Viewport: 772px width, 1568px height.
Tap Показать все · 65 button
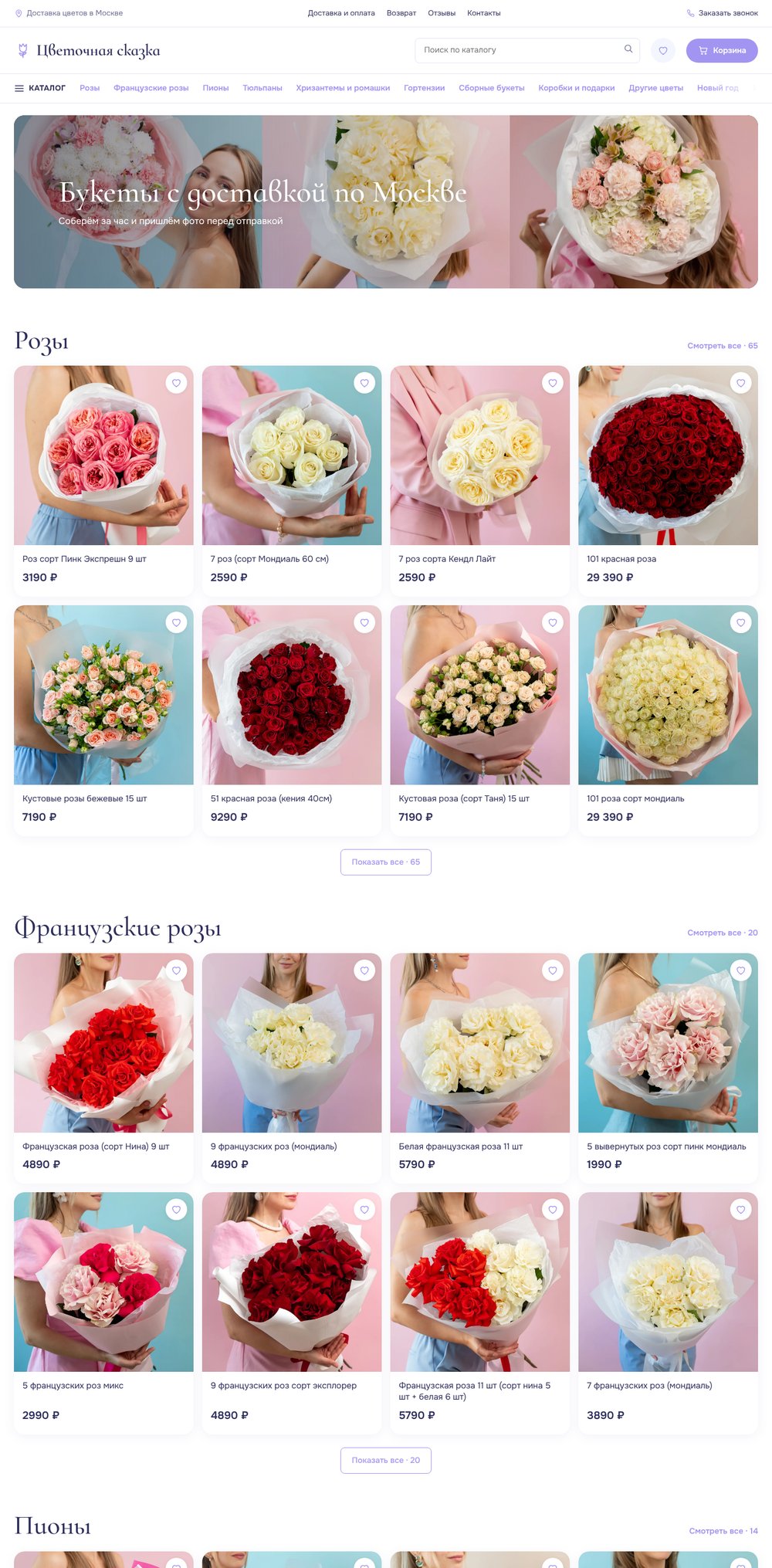tap(386, 862)
